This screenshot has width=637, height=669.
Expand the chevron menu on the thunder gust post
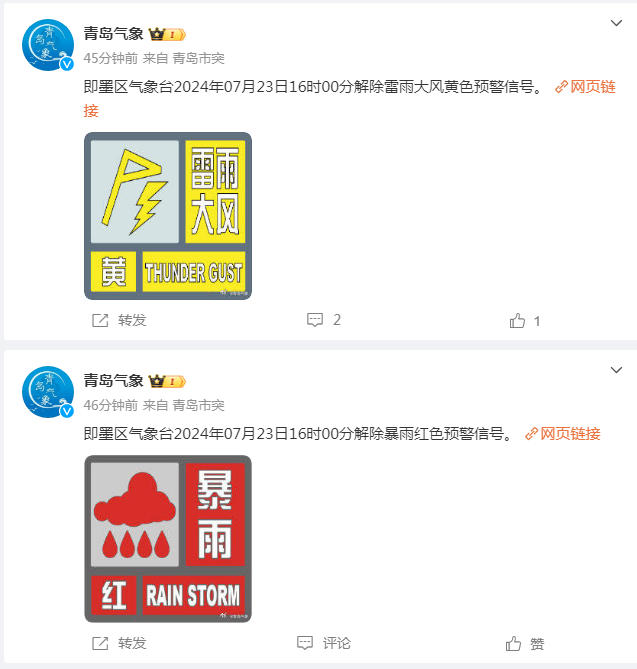point(616,22)
